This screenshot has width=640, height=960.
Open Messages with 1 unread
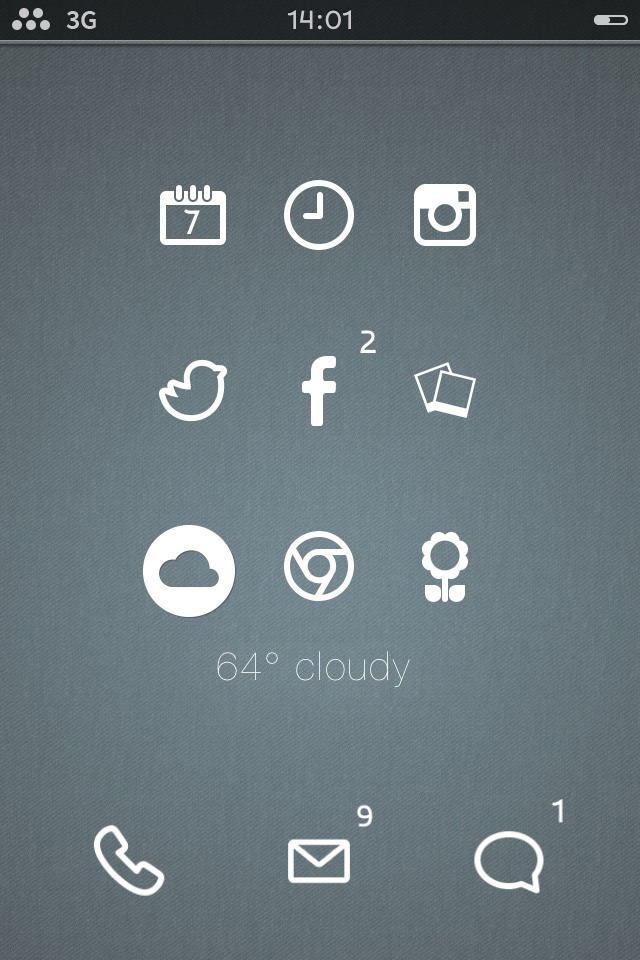[x=509, y=861]
